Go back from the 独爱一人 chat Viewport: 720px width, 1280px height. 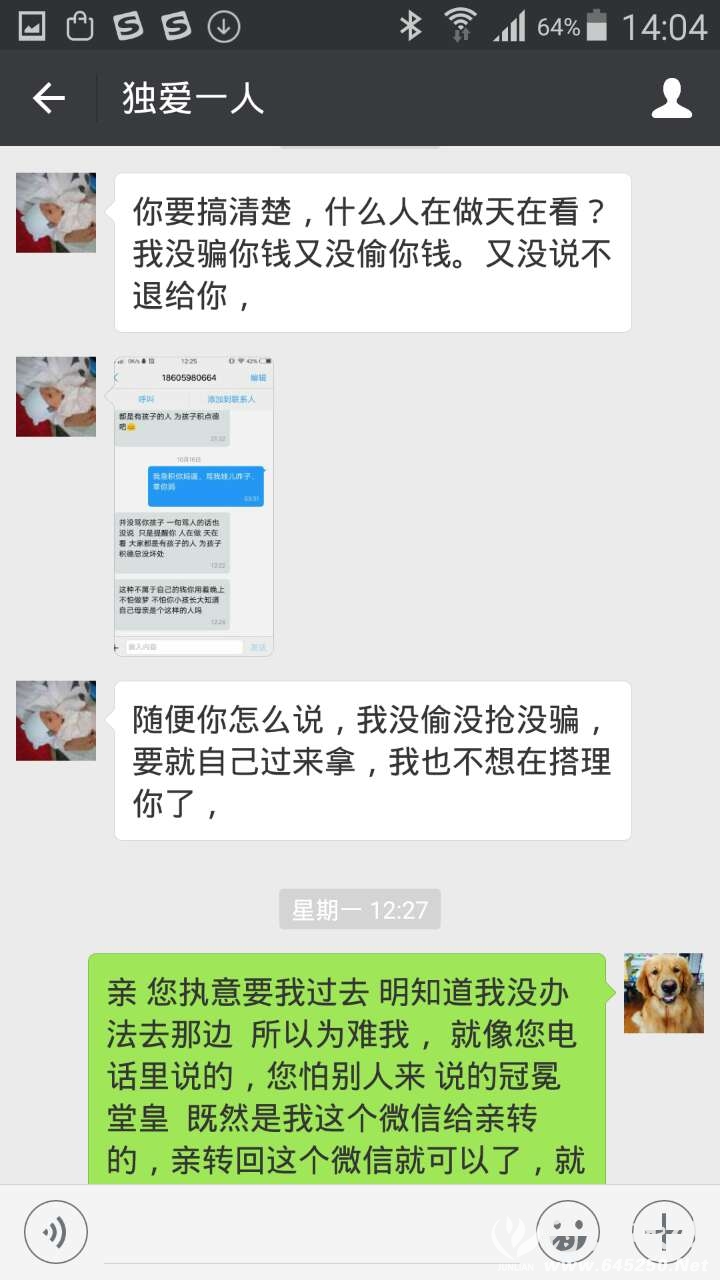48,98
